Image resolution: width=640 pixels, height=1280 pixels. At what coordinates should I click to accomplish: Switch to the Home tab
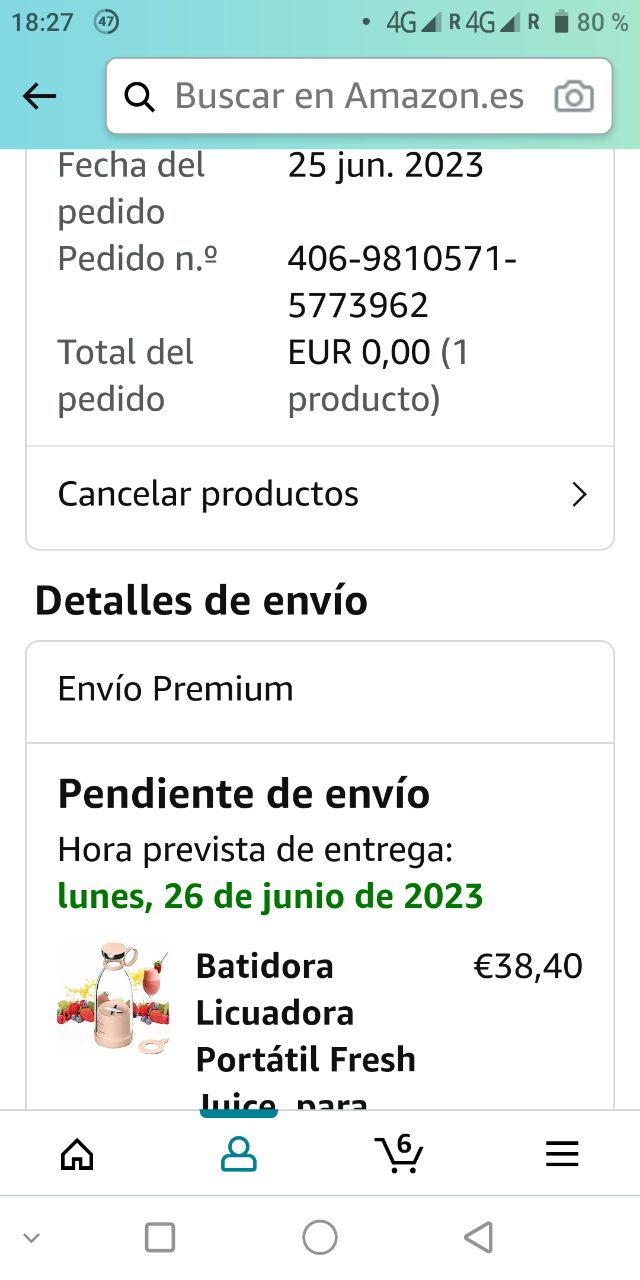(78, 1155)
